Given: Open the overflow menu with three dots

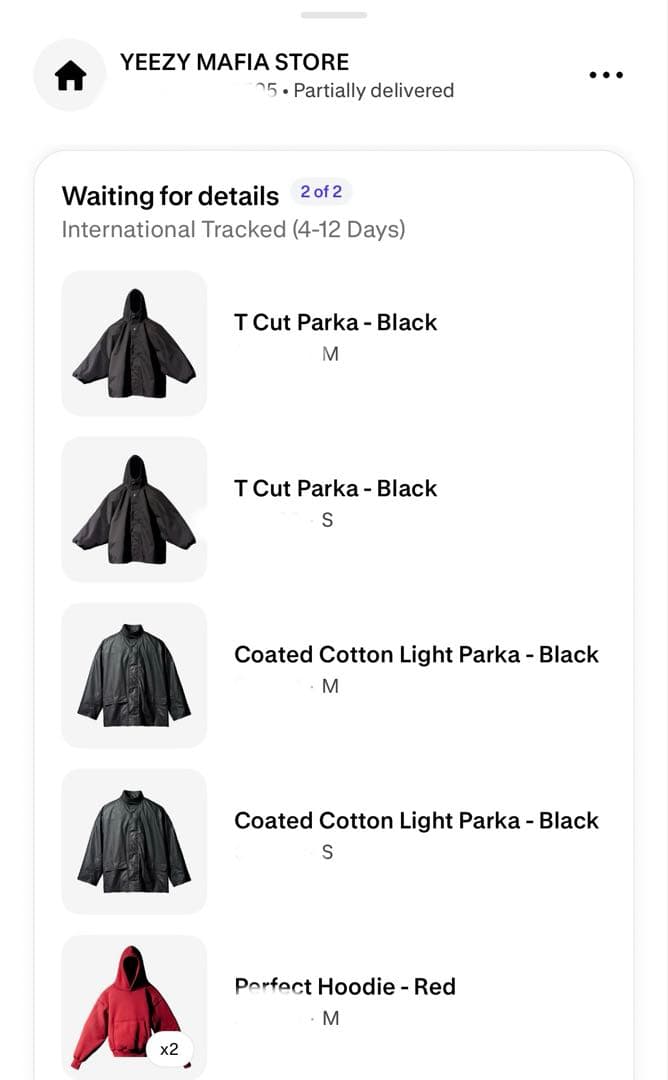Looking at the screenshot, I should (x=606, y=75).
